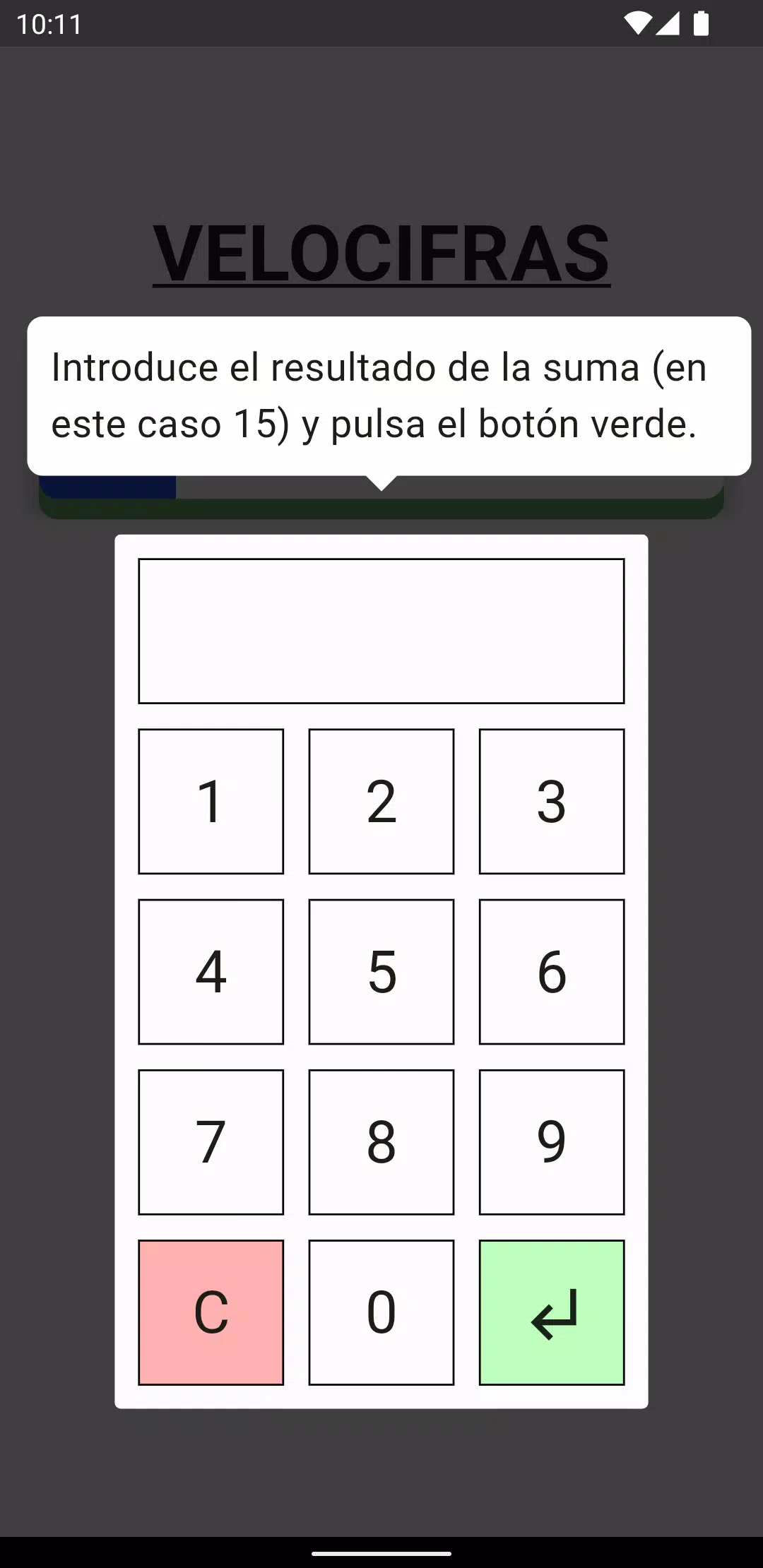This screenshot has width=763, height=1568.
Task: Hit the number 6 key
Action: 552,972
